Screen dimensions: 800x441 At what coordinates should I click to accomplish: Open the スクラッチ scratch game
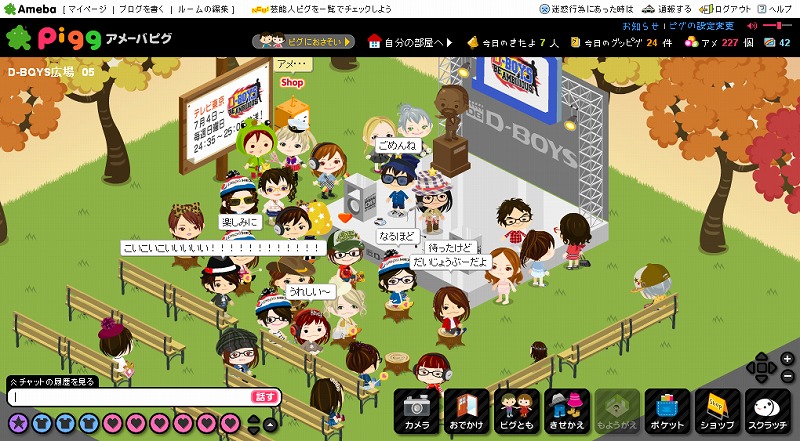click(x=768, y=412)
